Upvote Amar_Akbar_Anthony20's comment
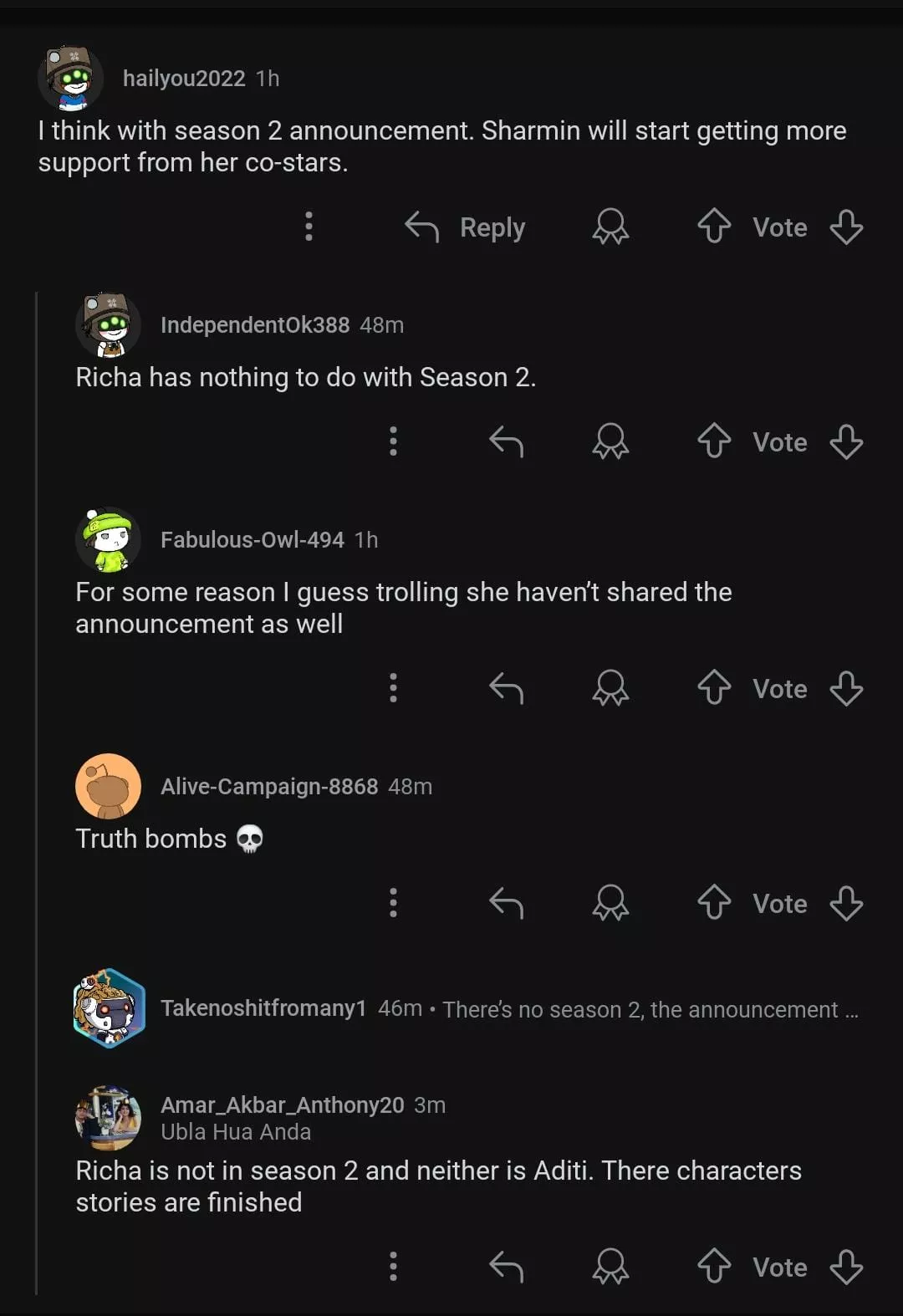 point(714,1267)
